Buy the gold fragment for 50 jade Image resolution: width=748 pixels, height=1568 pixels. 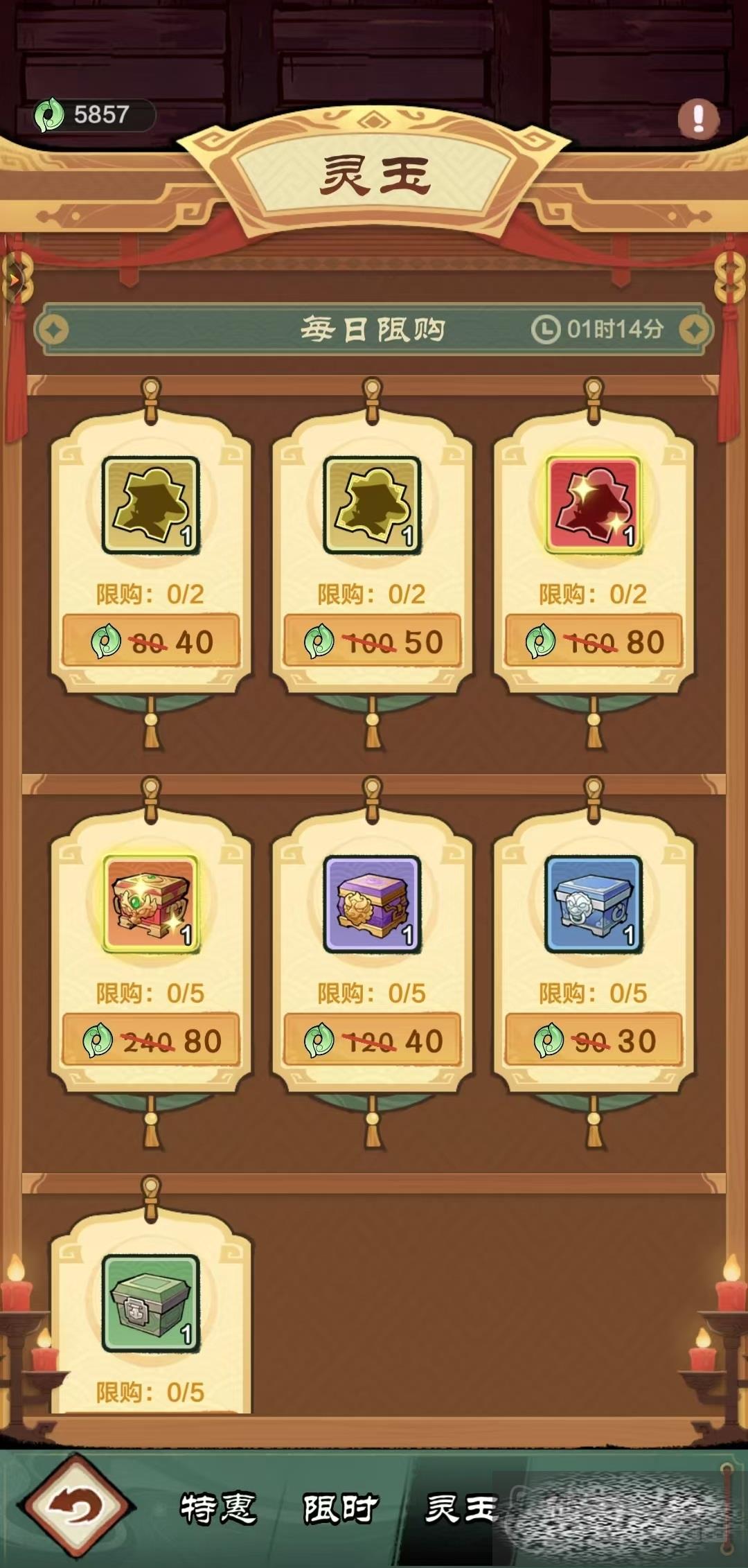click(373, 642)
